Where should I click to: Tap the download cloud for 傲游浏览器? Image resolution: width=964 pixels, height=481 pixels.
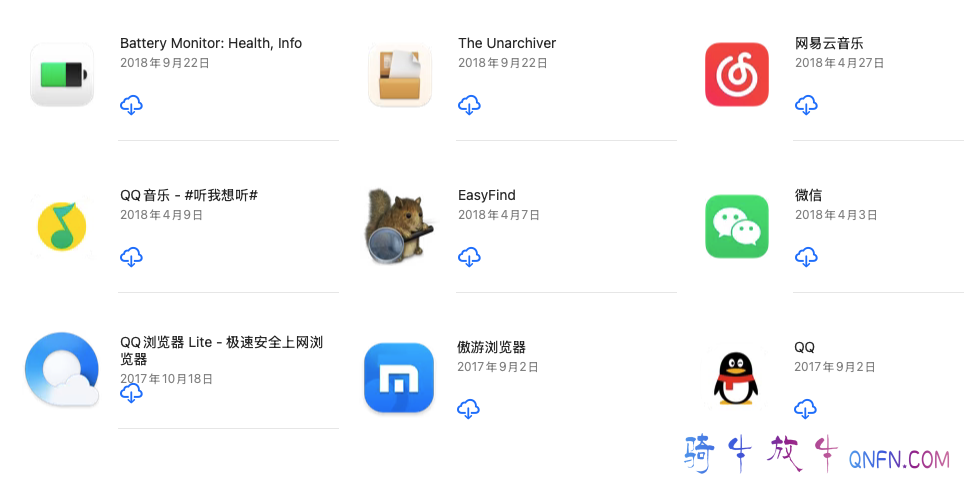[x=469, y=409]
